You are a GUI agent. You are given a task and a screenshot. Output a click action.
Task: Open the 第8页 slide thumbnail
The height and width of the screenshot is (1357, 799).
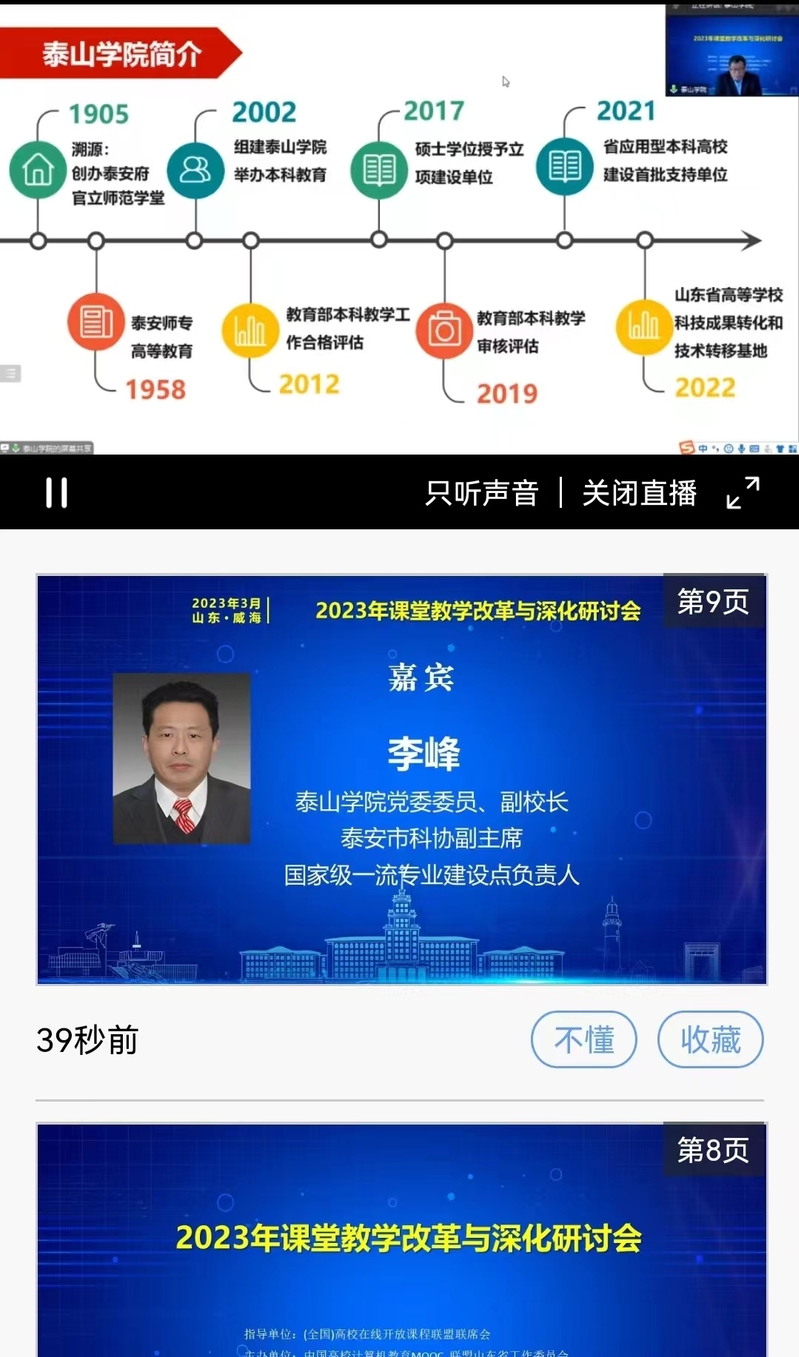[401, 1239]
